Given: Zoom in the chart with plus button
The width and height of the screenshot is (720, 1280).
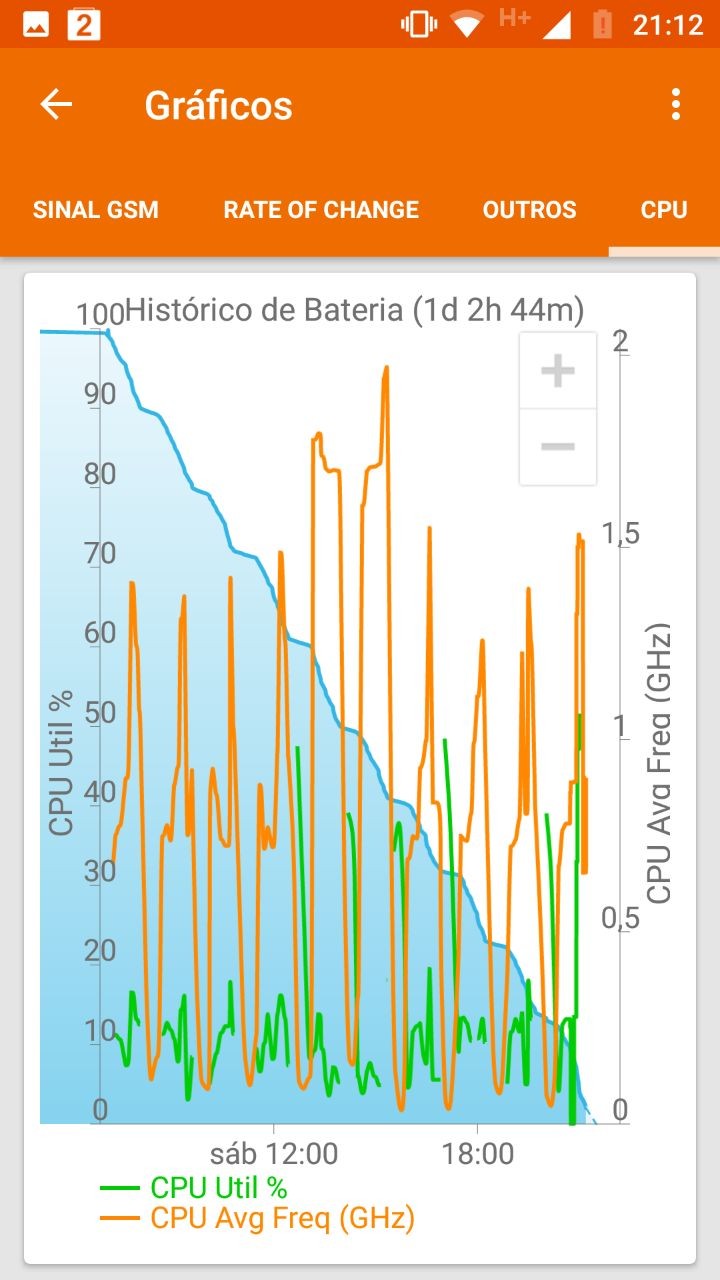Looking at the screenshot, I should tap(557, 371).
